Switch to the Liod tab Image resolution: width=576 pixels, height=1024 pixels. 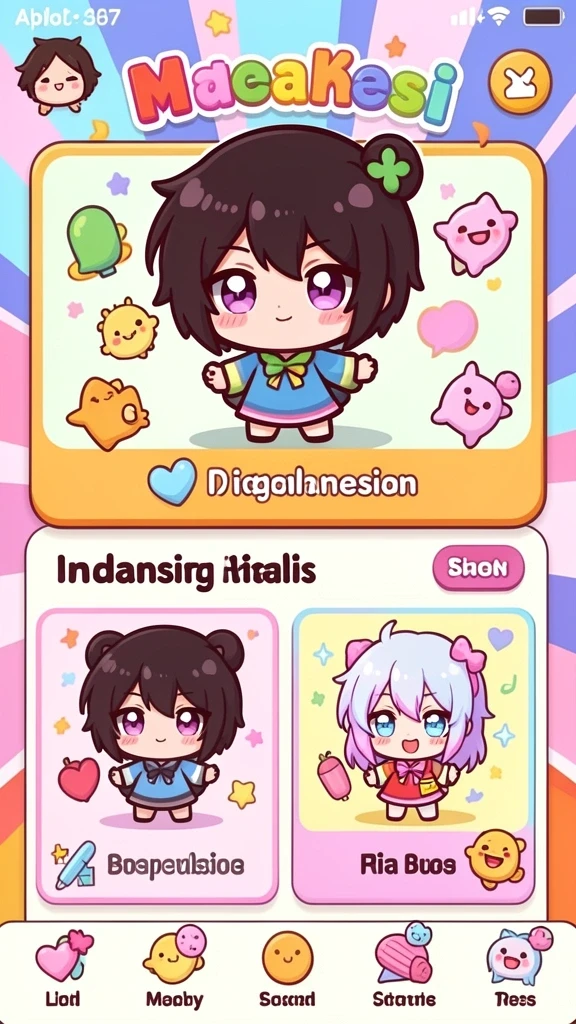click(63, 969)
